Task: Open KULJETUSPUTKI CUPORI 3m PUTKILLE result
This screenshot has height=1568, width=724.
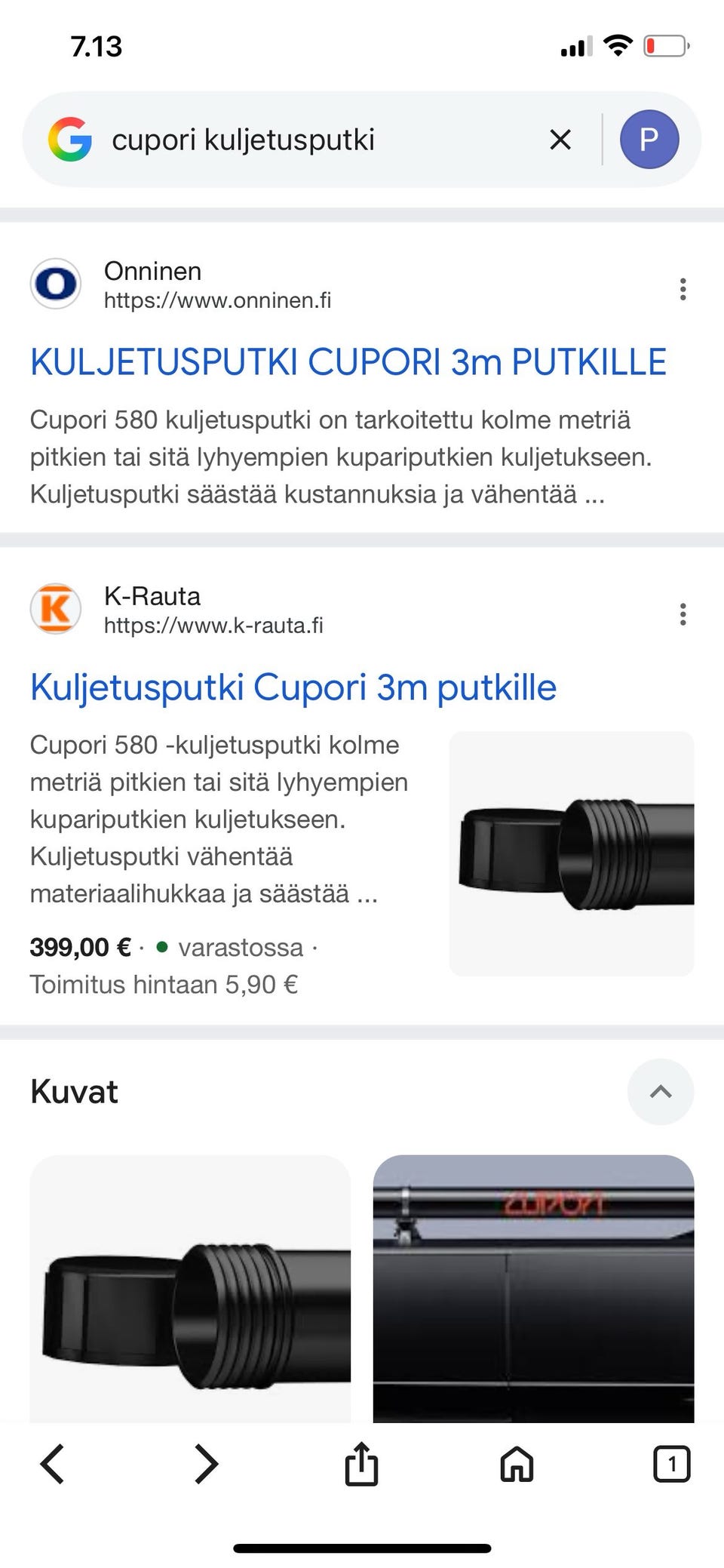Action: (348, 362)
